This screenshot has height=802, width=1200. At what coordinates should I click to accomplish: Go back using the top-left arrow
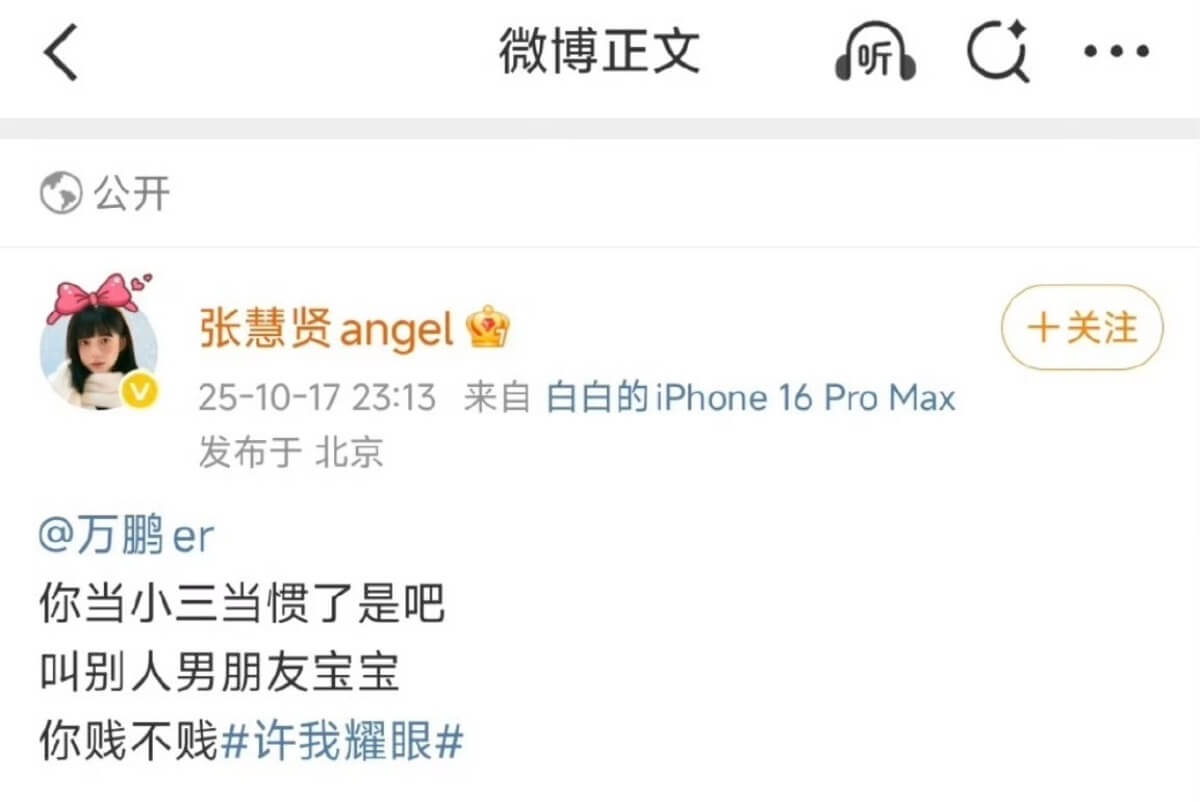pyautogui.click(x=61, y=54)
